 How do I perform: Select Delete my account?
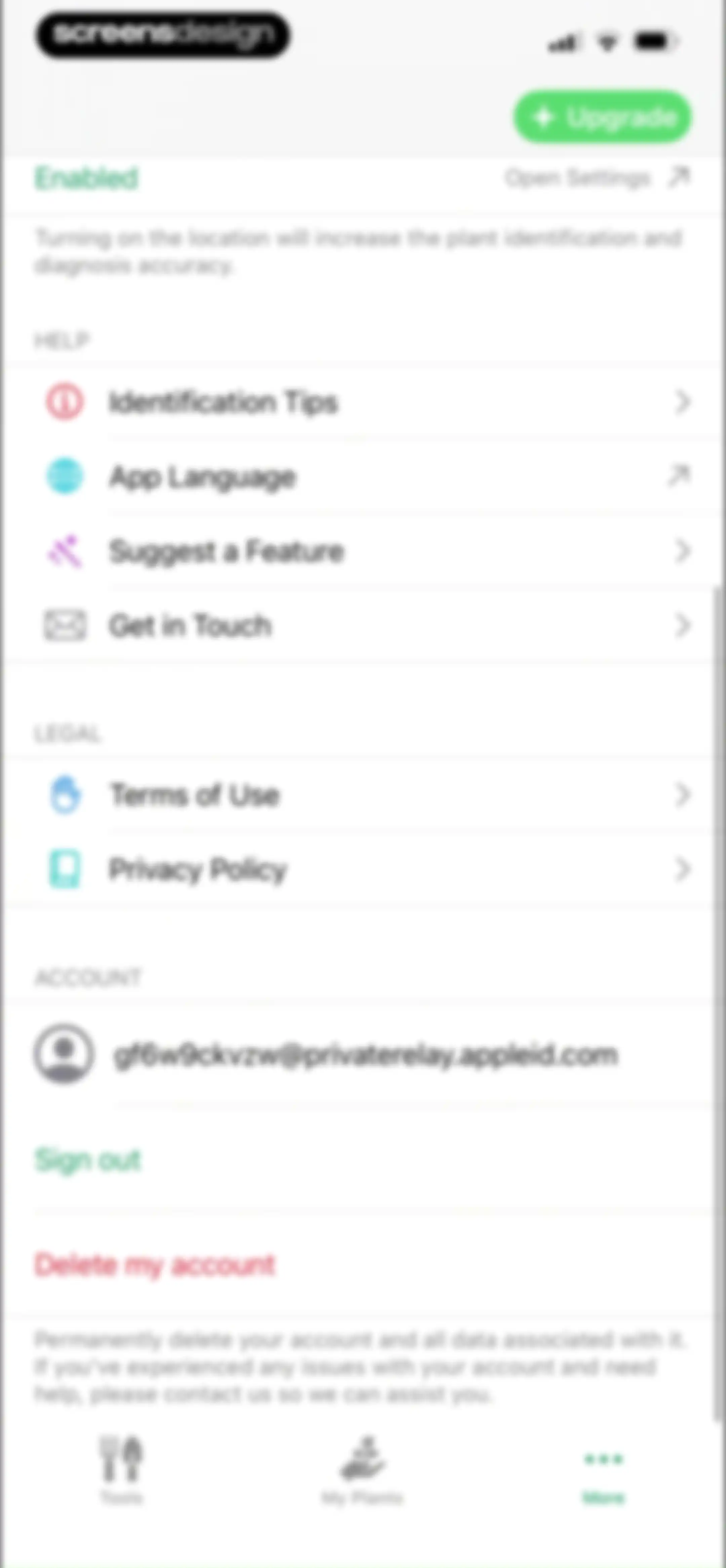[155, 1265]
